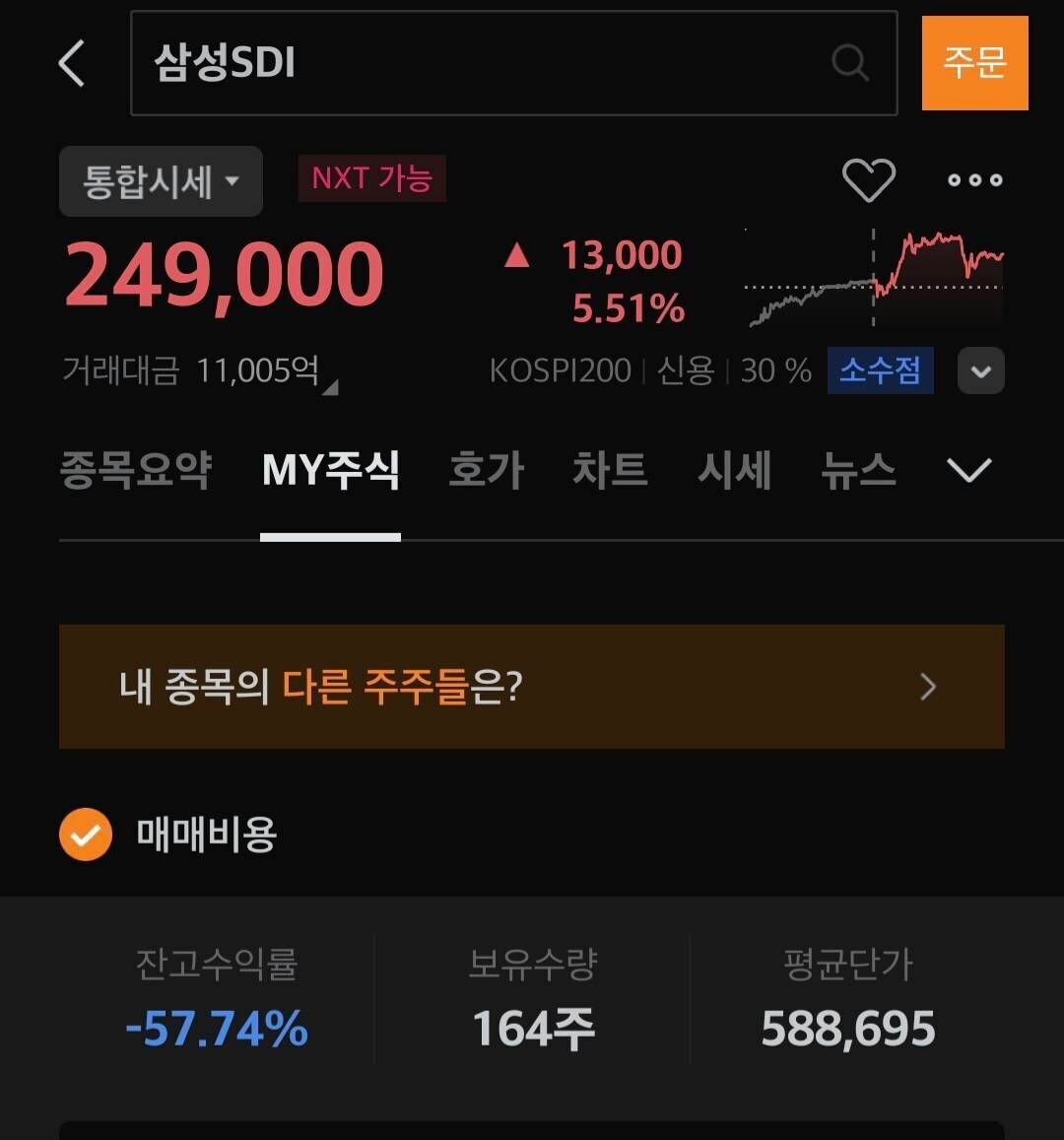Open the more options three-dot menu
This screenshot has width=1064, height=1140.
pyautogui.click(x=973, y=178)
